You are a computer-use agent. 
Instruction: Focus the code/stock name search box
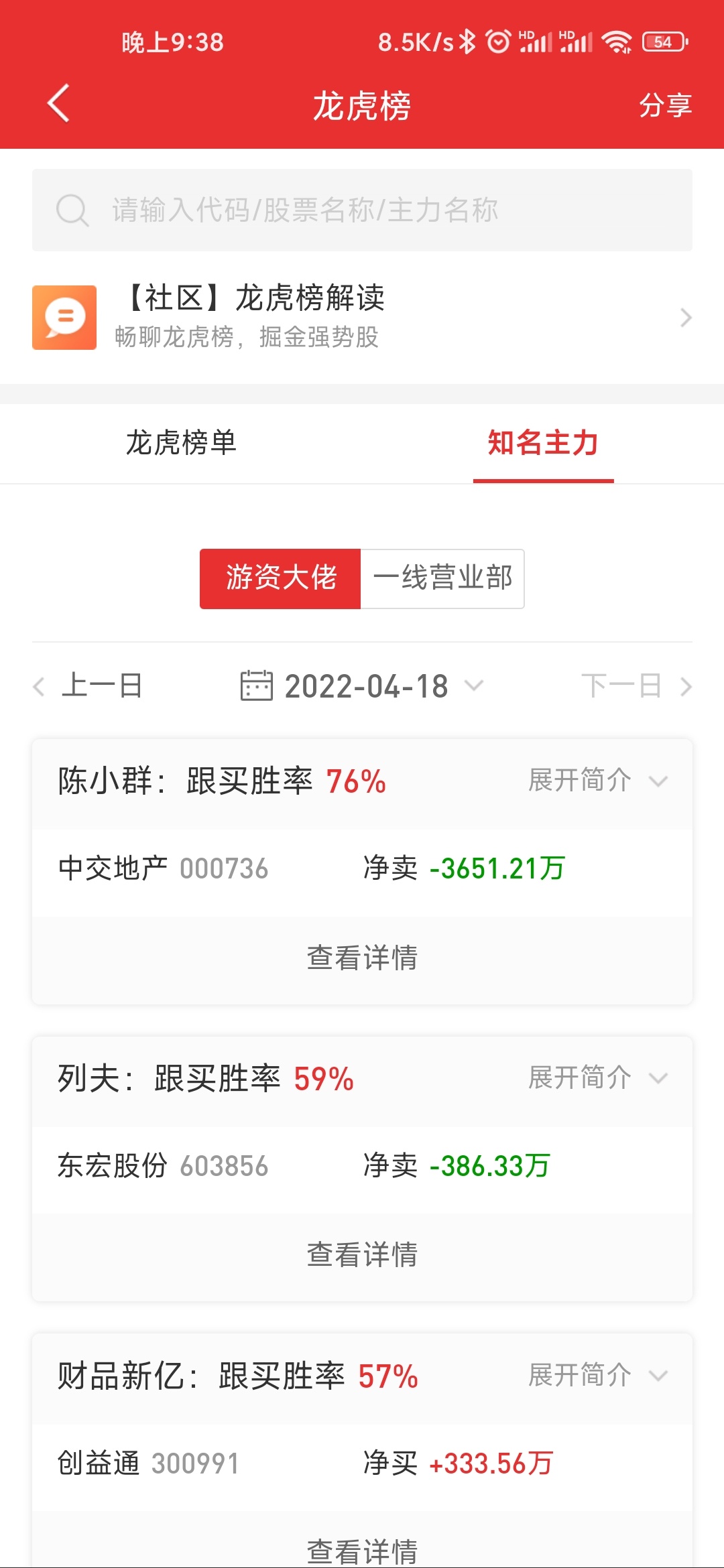[x=362, y=210]
